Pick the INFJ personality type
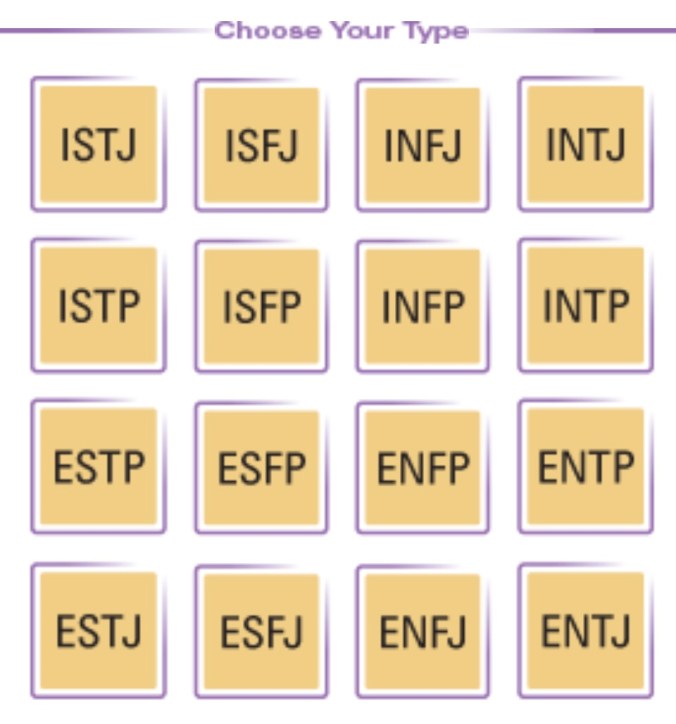The height and width of the screenshot is (724, 676). click(x=422, y=146)
